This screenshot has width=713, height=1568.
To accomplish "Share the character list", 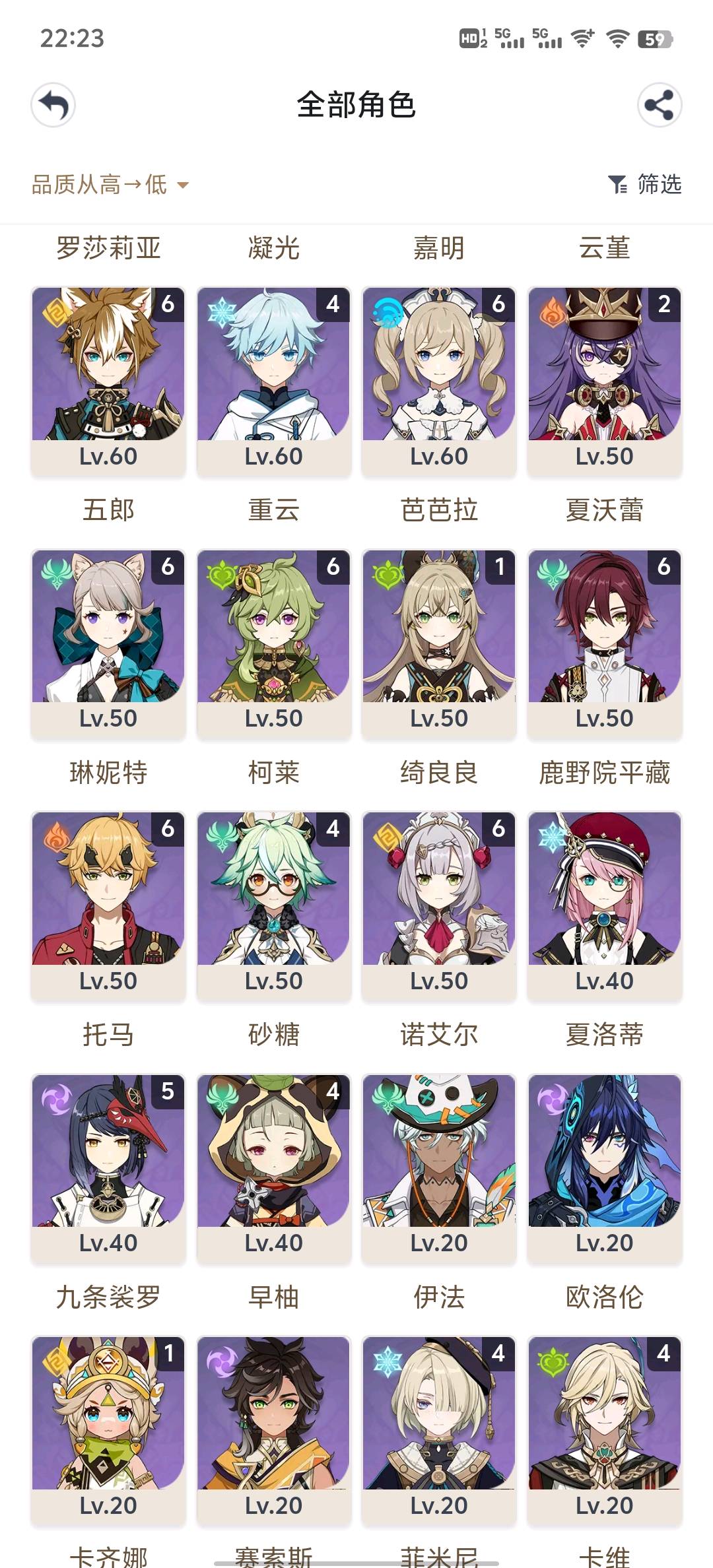I will click(x=660, y=105).
